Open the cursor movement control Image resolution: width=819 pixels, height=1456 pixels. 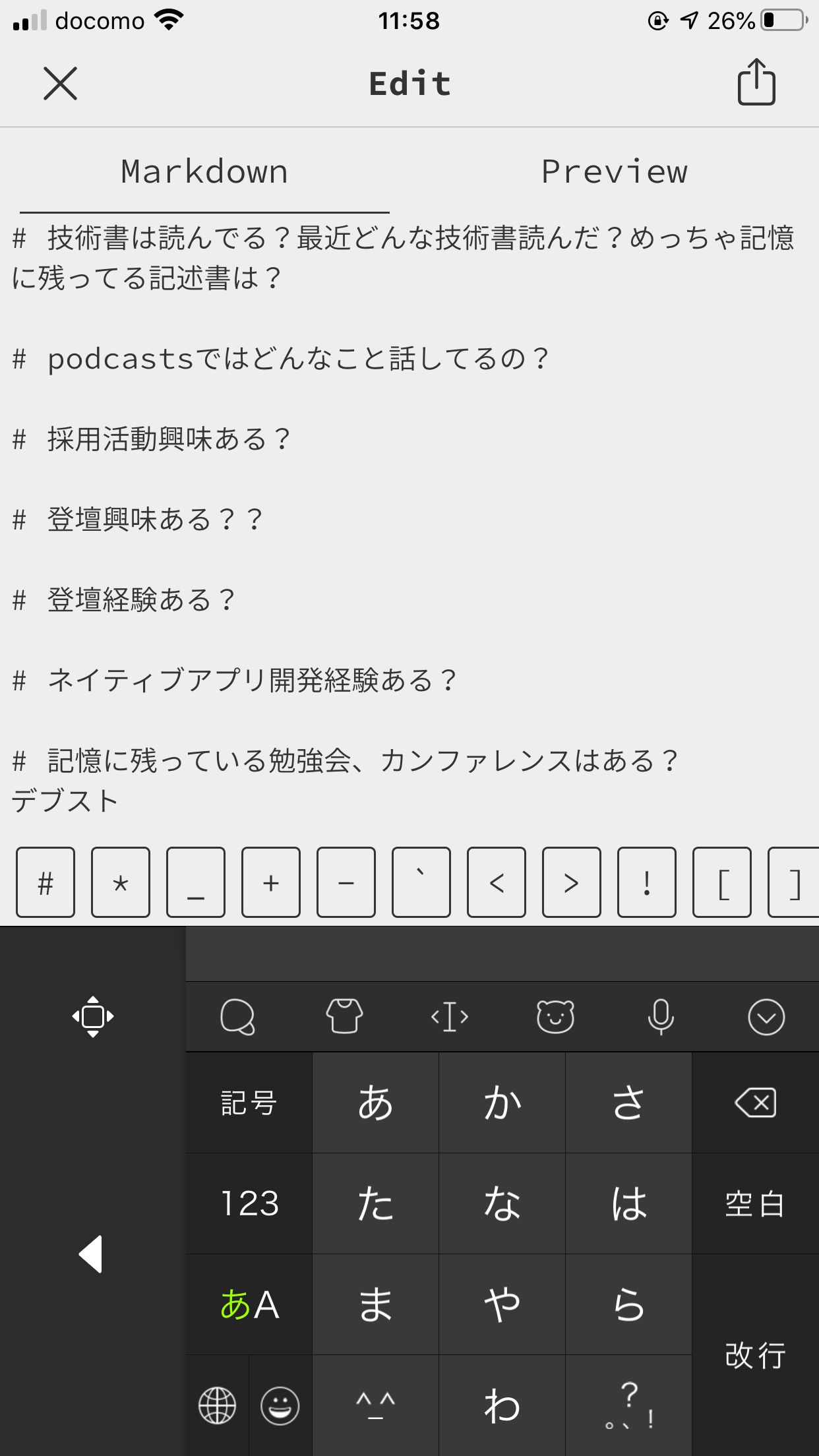pos(450,1017)
